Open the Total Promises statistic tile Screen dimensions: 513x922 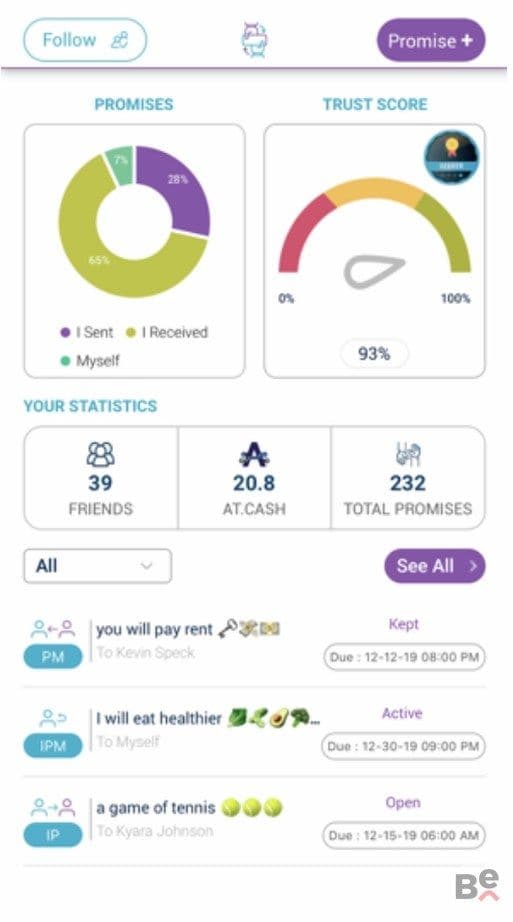[408, 478]
